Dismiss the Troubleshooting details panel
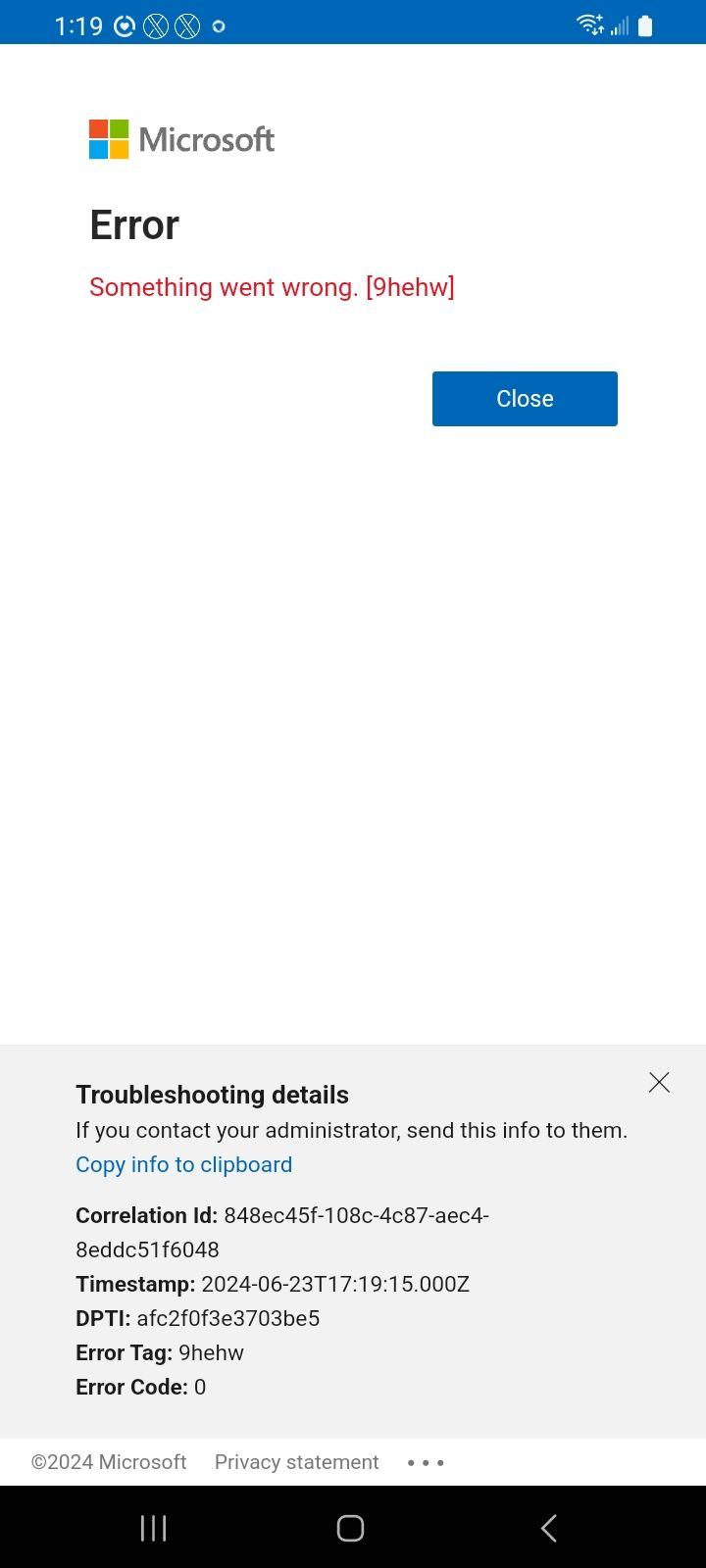This screenshot has height=1568, width=706. tap(659, 1082)
